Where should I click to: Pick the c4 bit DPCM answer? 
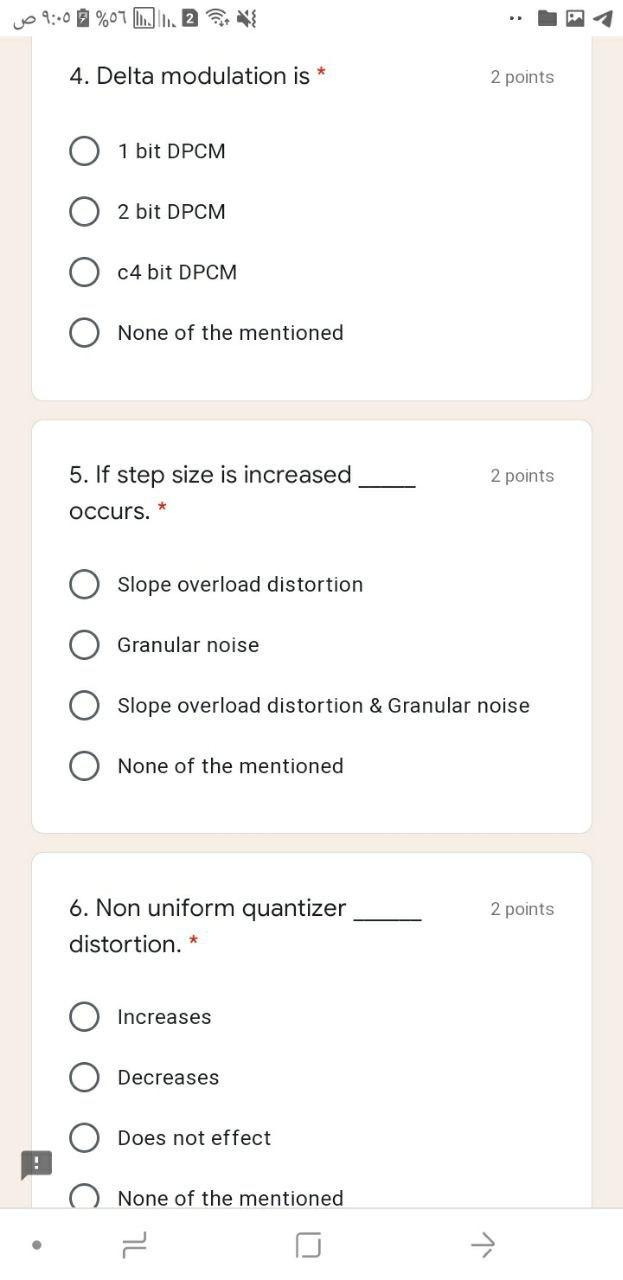coord(84,272)
